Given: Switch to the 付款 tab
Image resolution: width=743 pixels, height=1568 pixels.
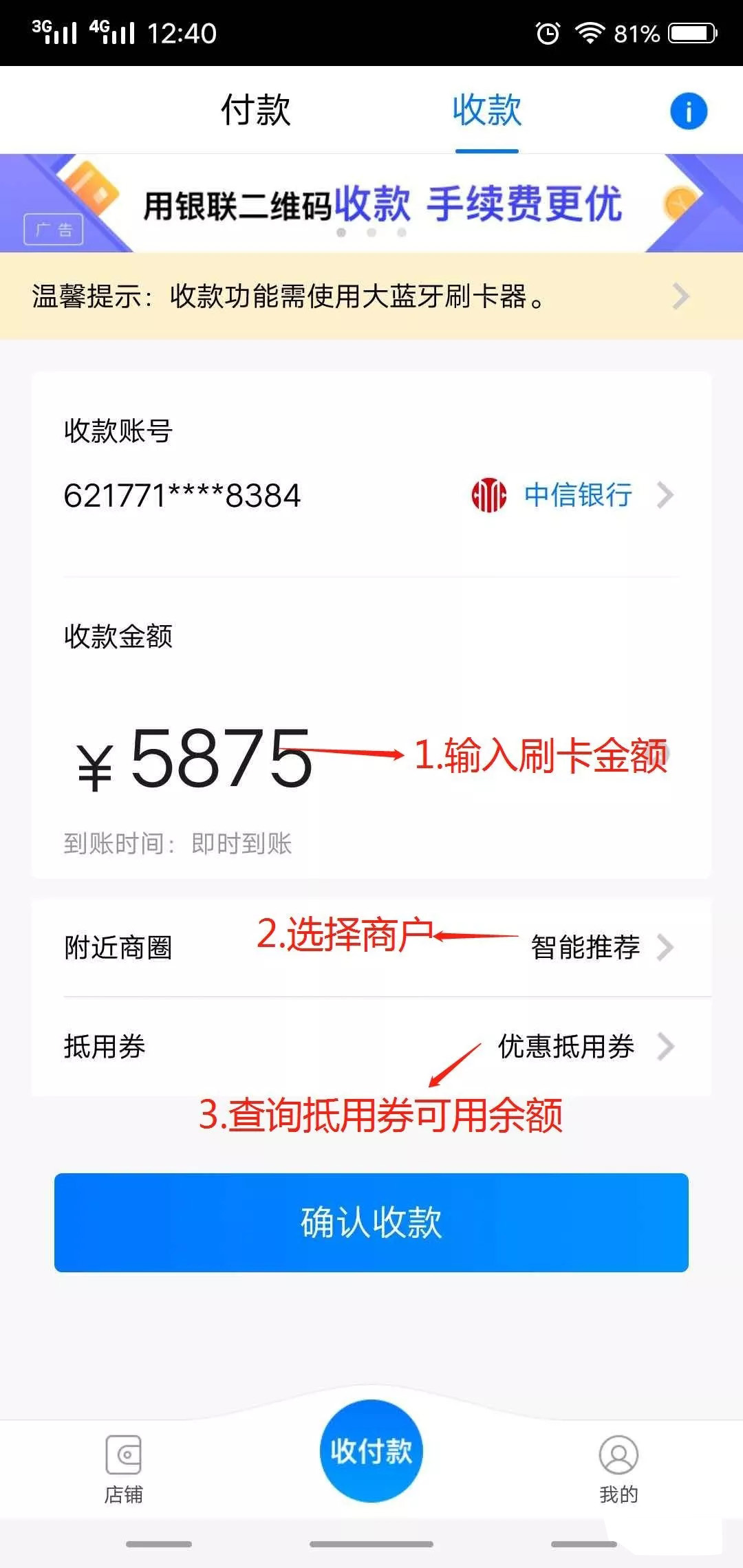Looking at the screenshot, I should (256, 110).
